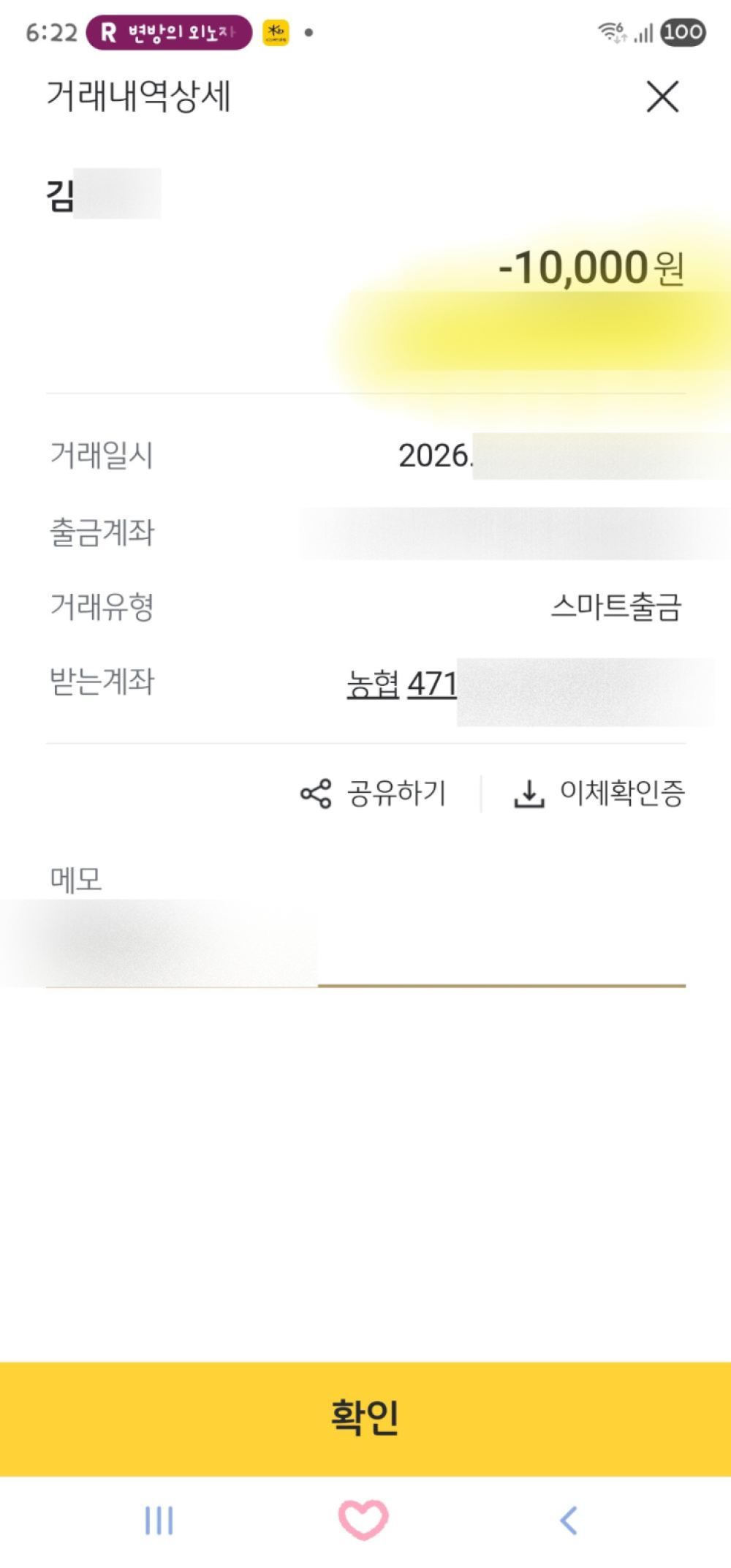Screen dimensions: 731x1568
Task: Confirm with the yellow 확인 button
Action: pos(365,1418)
